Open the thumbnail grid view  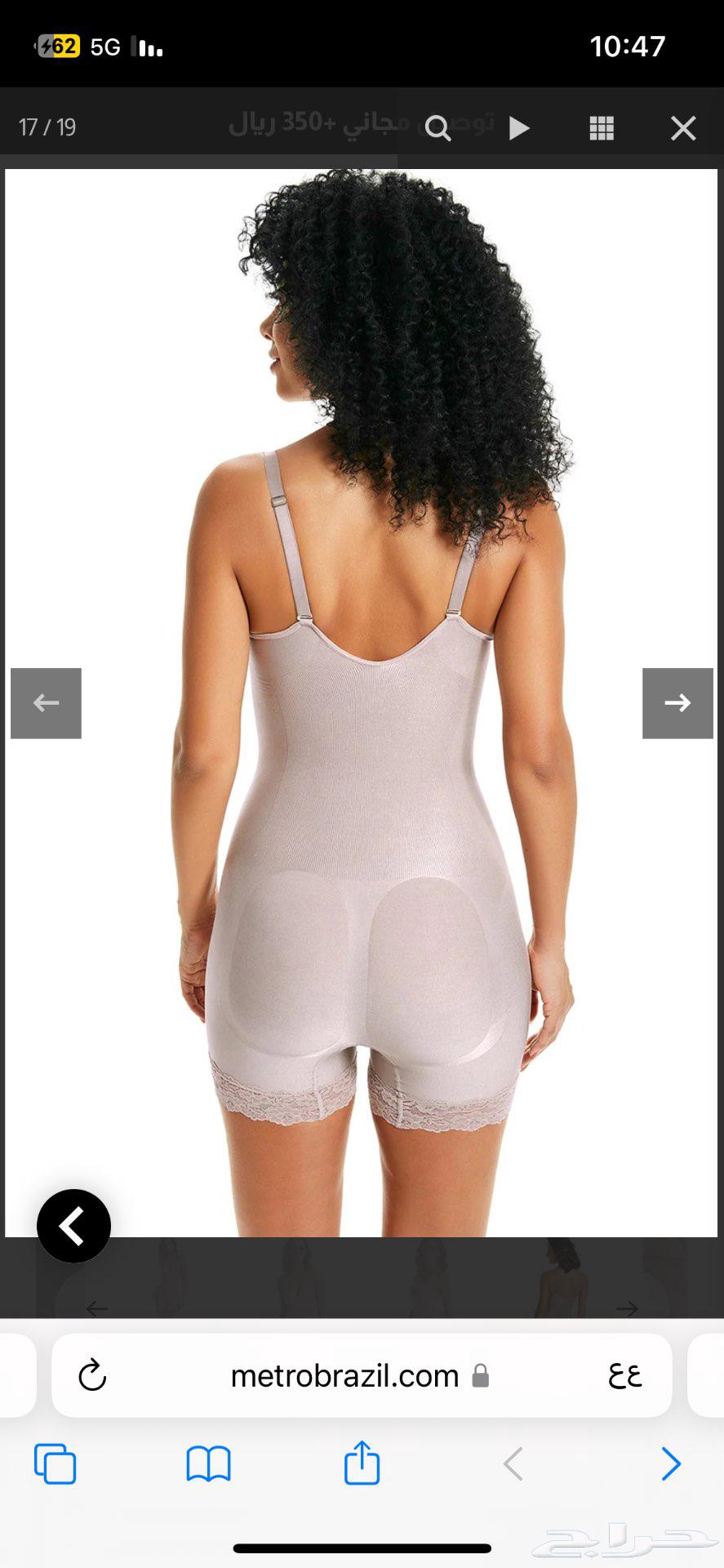[602, 128]
